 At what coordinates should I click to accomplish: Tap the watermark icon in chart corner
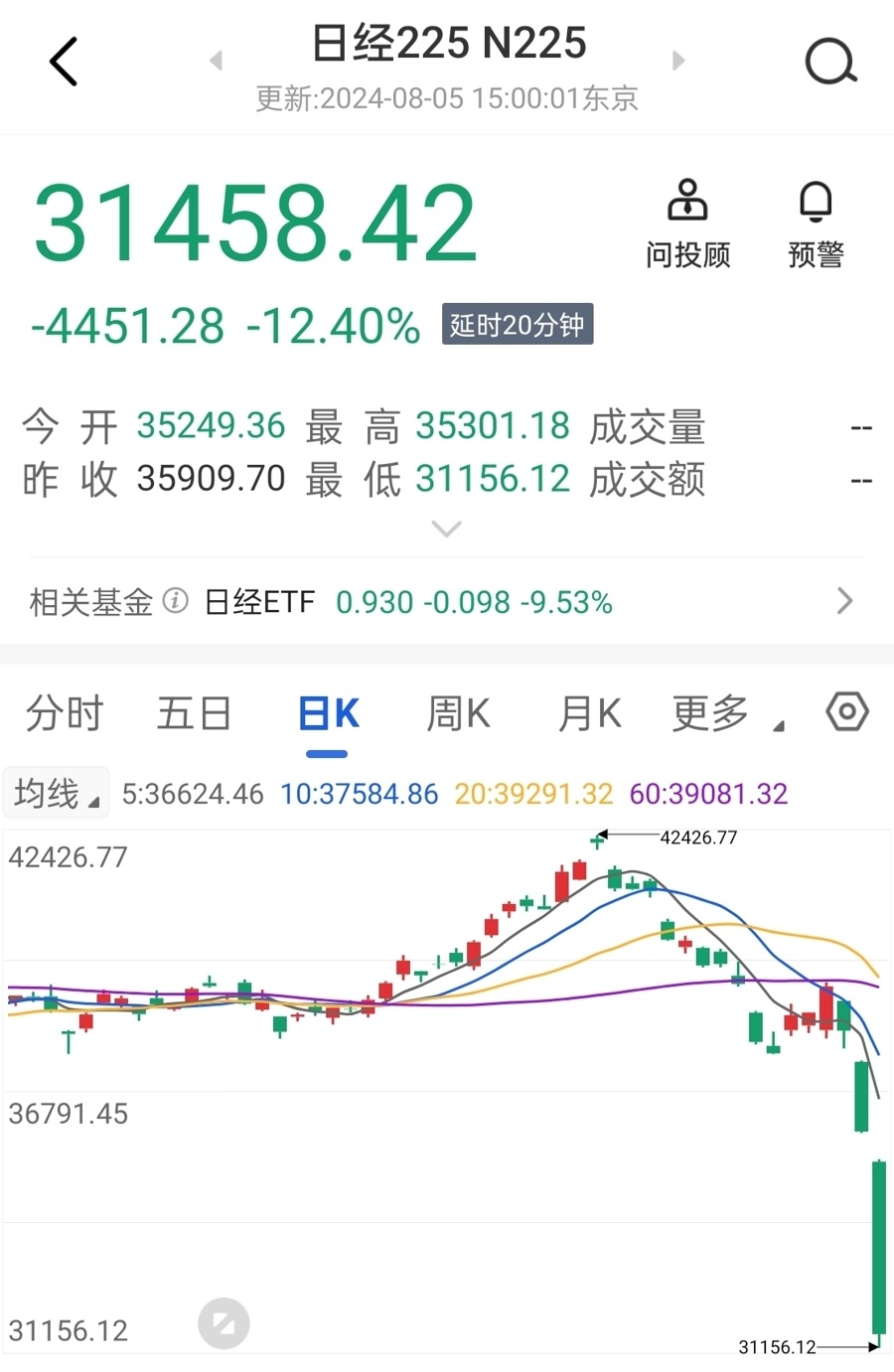coord(223,1323)
